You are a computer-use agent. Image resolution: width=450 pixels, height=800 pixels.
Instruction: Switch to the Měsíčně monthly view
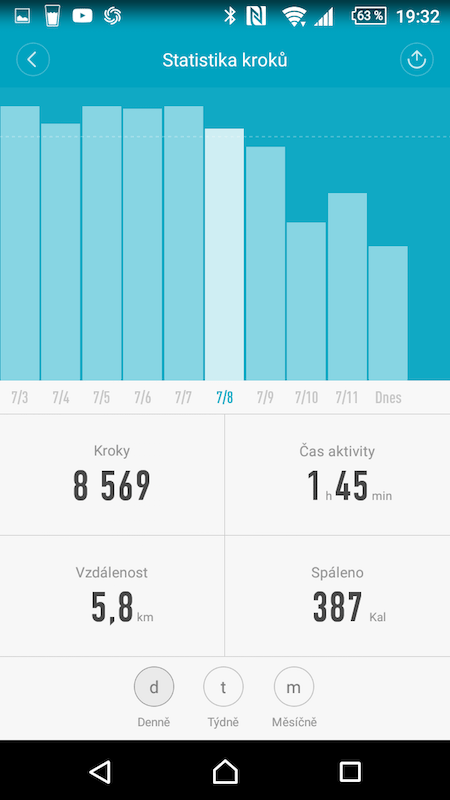click(294, 687)
